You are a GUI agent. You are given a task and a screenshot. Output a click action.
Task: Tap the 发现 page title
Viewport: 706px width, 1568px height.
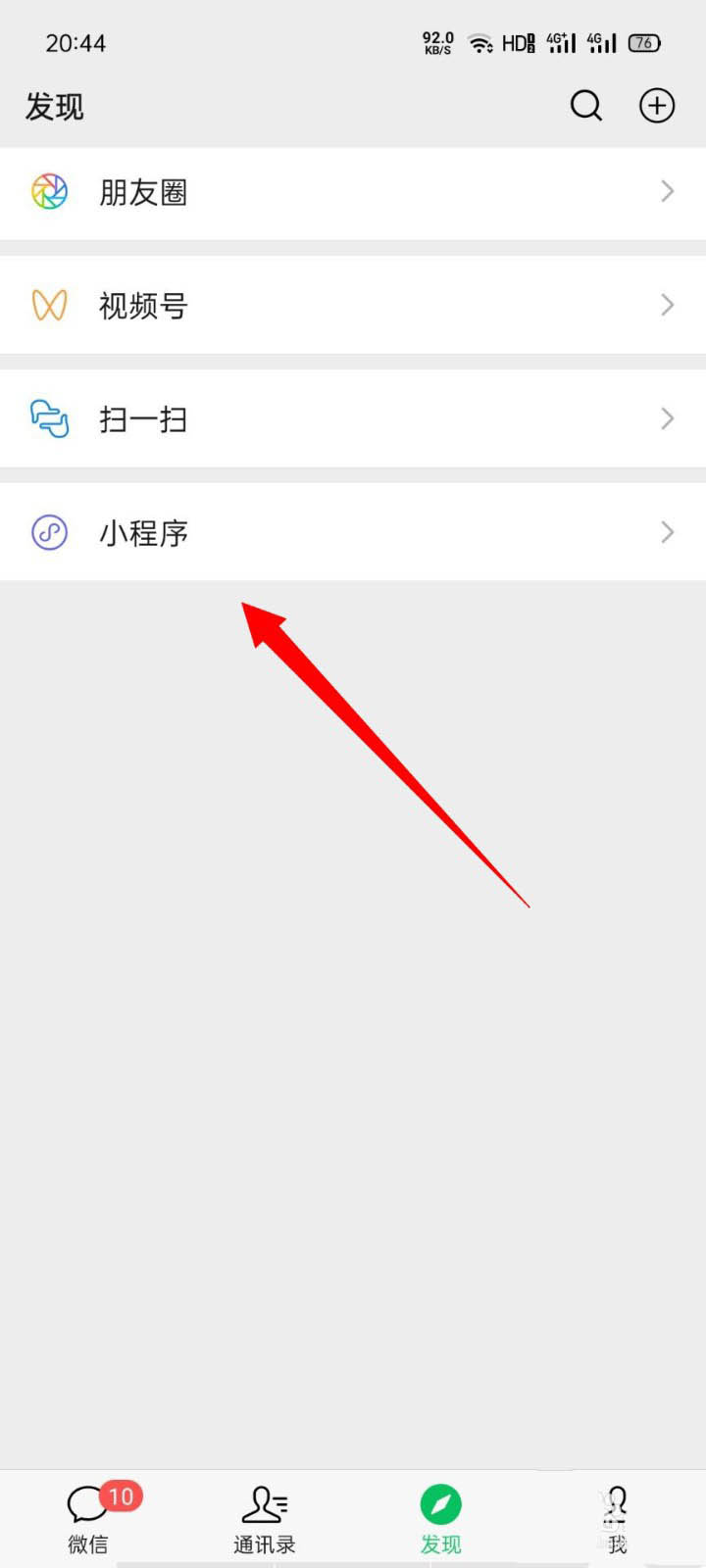[x=54, y=107]
